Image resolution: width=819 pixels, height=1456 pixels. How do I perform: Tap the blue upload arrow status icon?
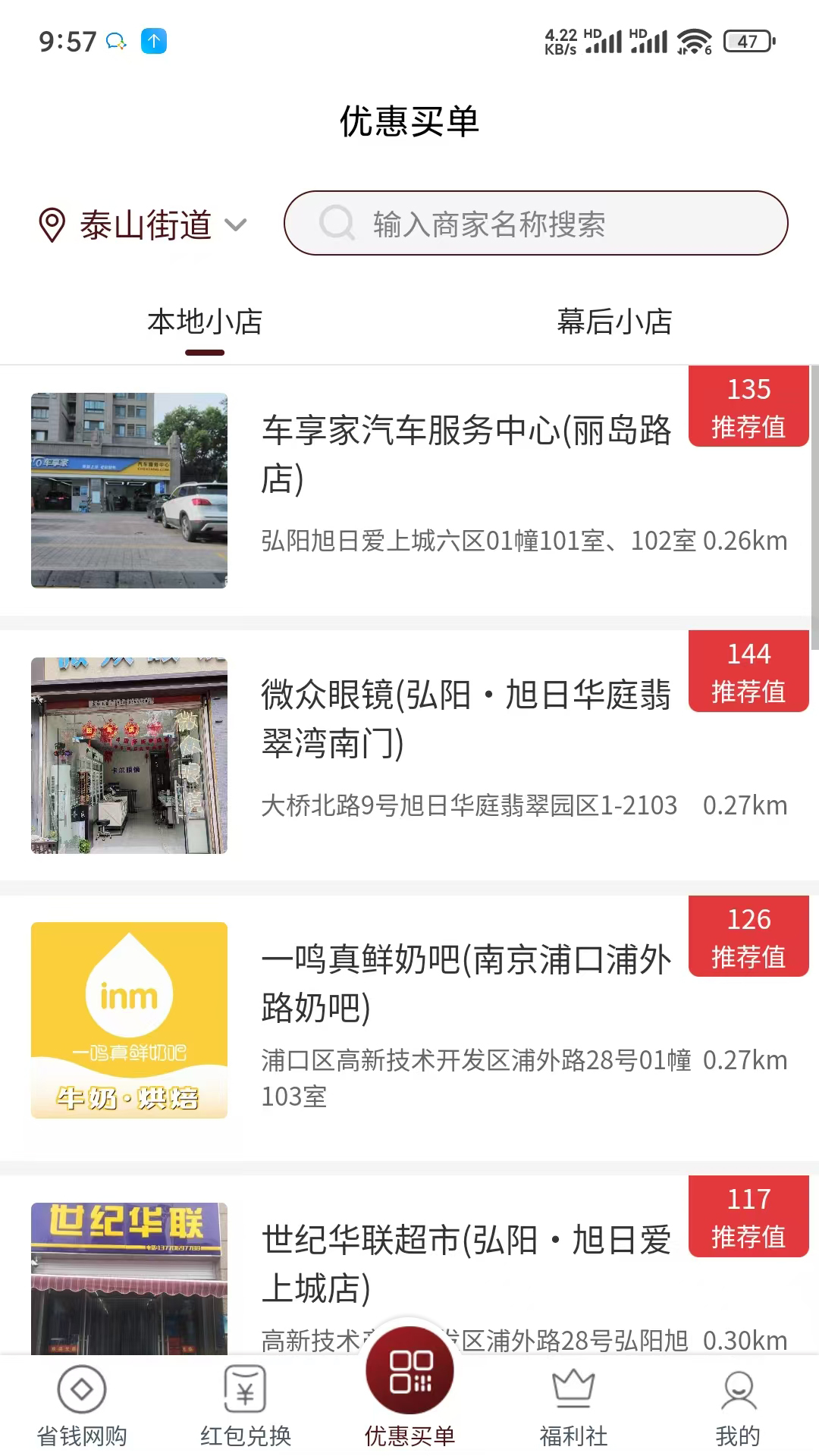(155, 42)
